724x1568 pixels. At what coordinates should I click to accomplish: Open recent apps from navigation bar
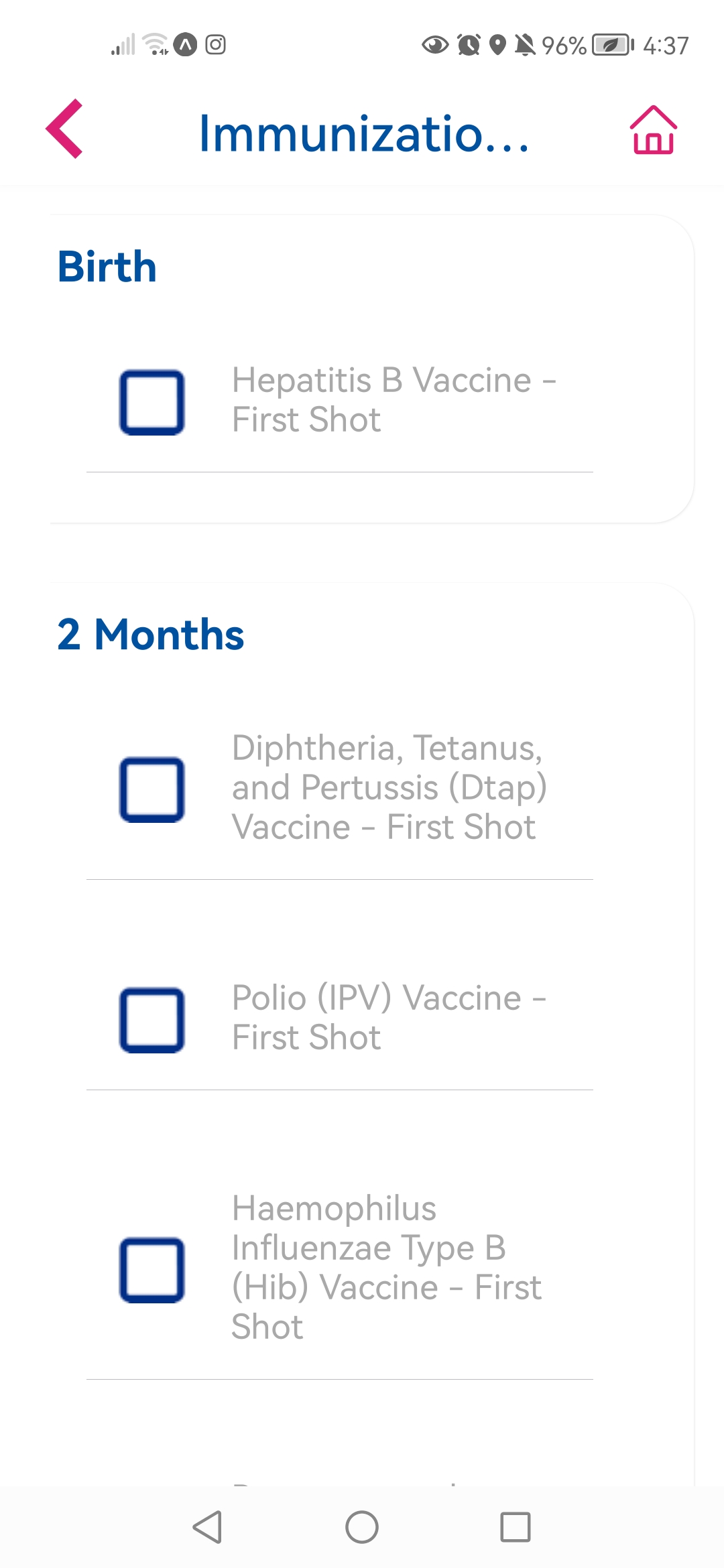tap(515, 1527)
